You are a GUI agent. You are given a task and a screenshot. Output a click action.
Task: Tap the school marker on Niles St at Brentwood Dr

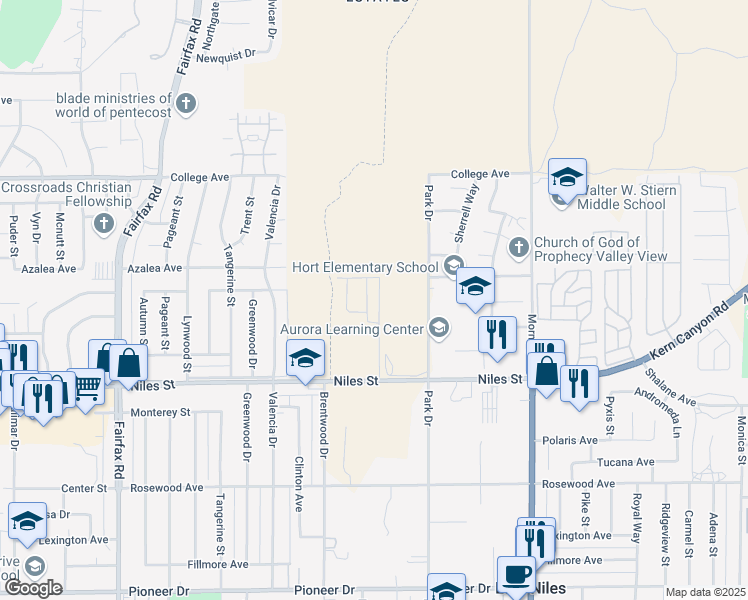(305, 358)
